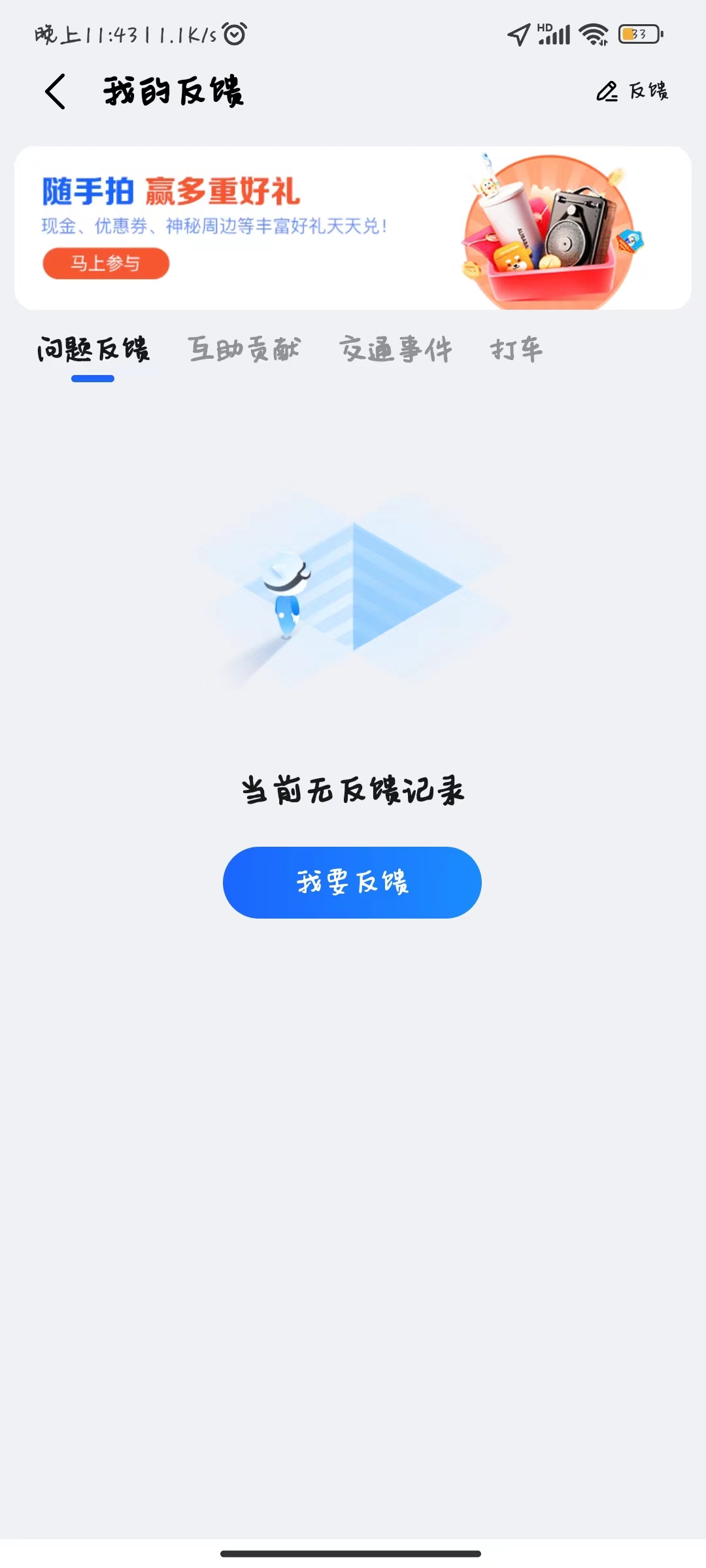
Task: Tap the 反馈 edit button at top right
Action: click(632, 91)
